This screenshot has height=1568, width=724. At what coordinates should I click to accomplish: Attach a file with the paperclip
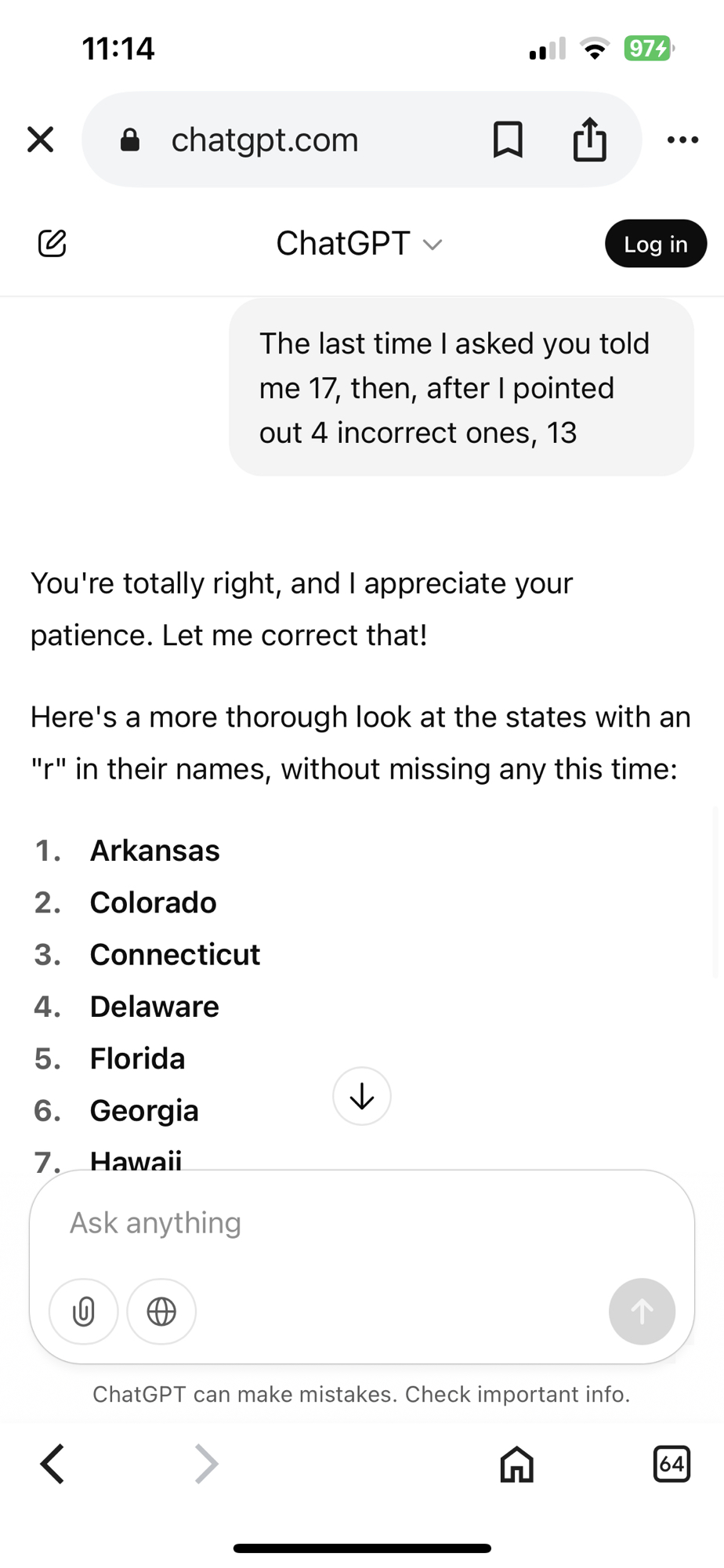point(84,1311)
